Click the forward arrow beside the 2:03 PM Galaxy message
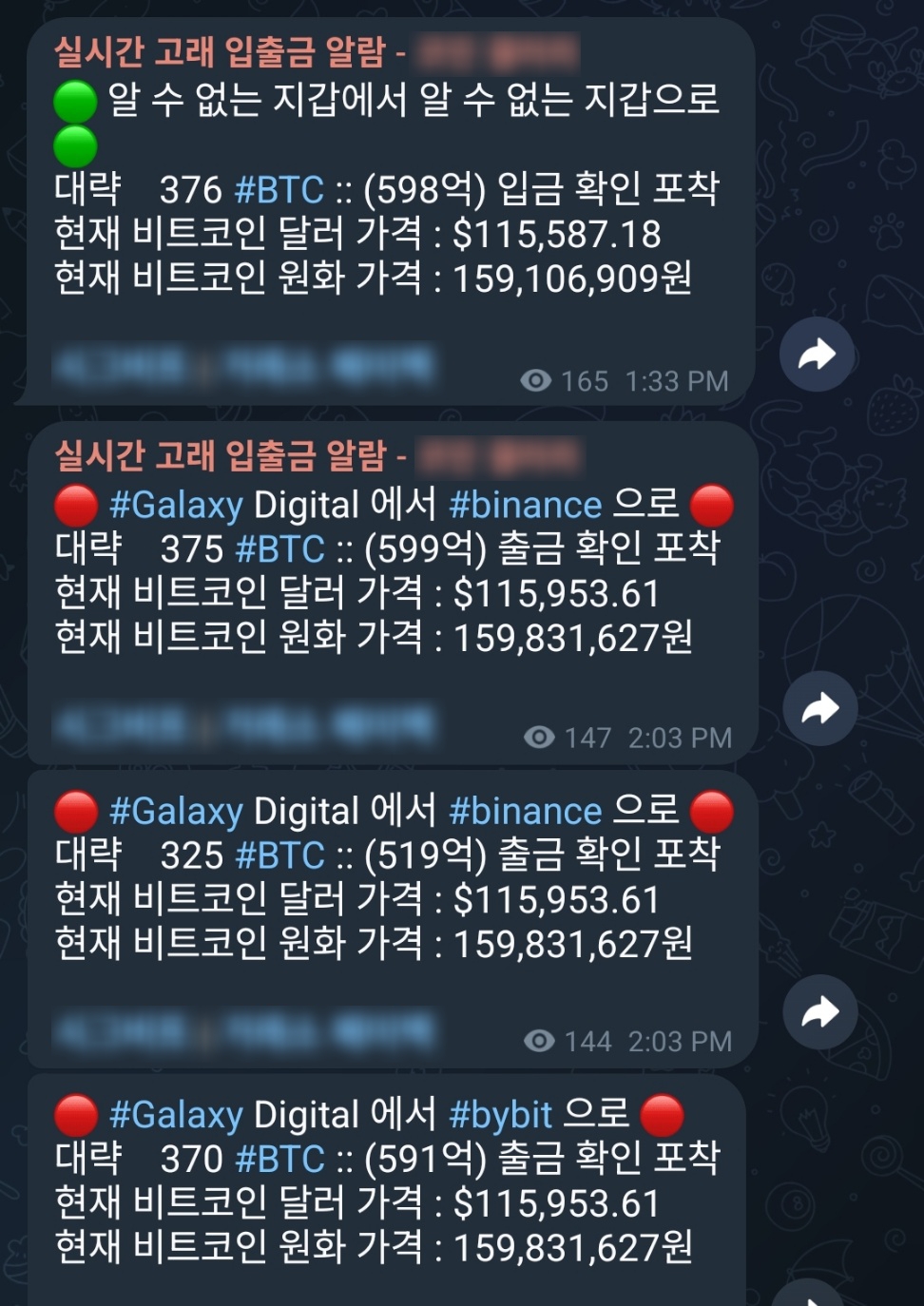Viewport: 924px width, 1306px height. pos(818,706)
